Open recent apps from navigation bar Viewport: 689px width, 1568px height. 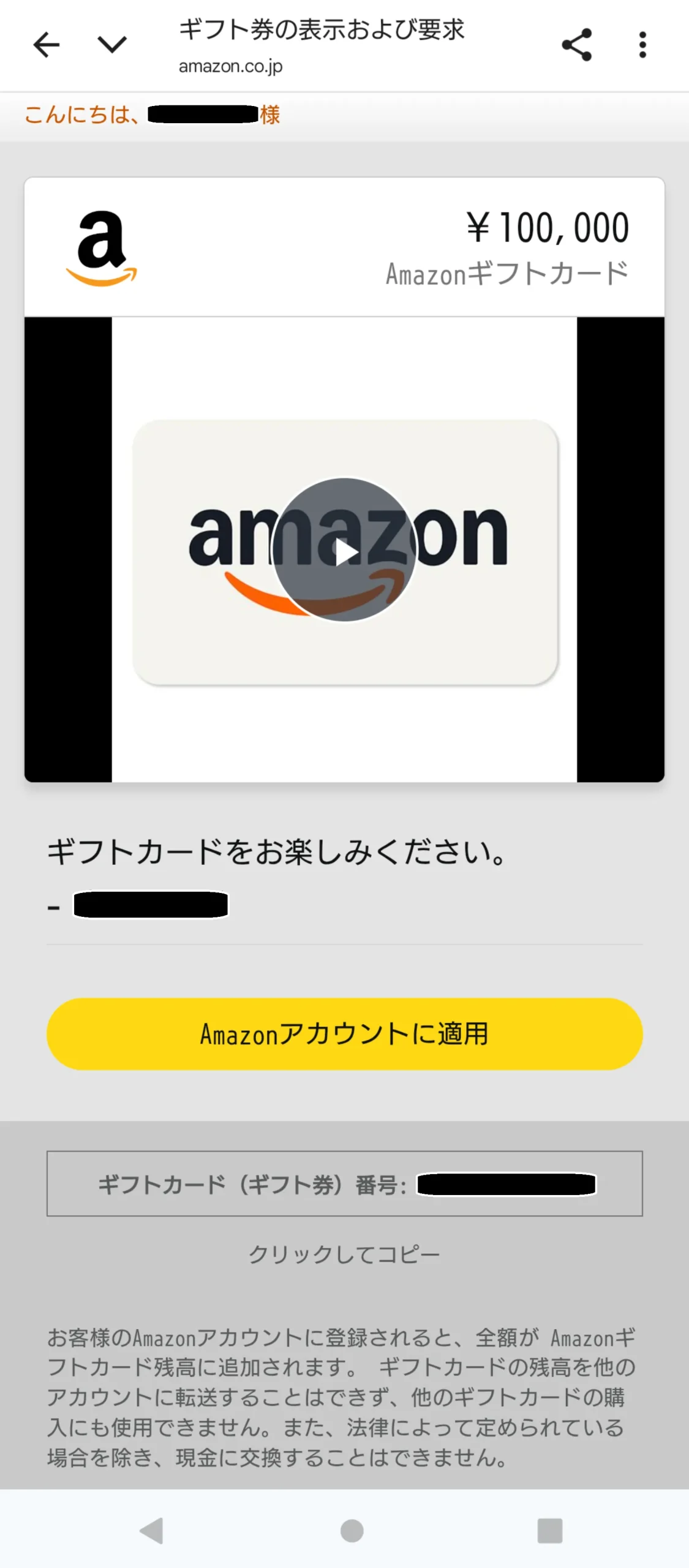tap(549, 1531)
